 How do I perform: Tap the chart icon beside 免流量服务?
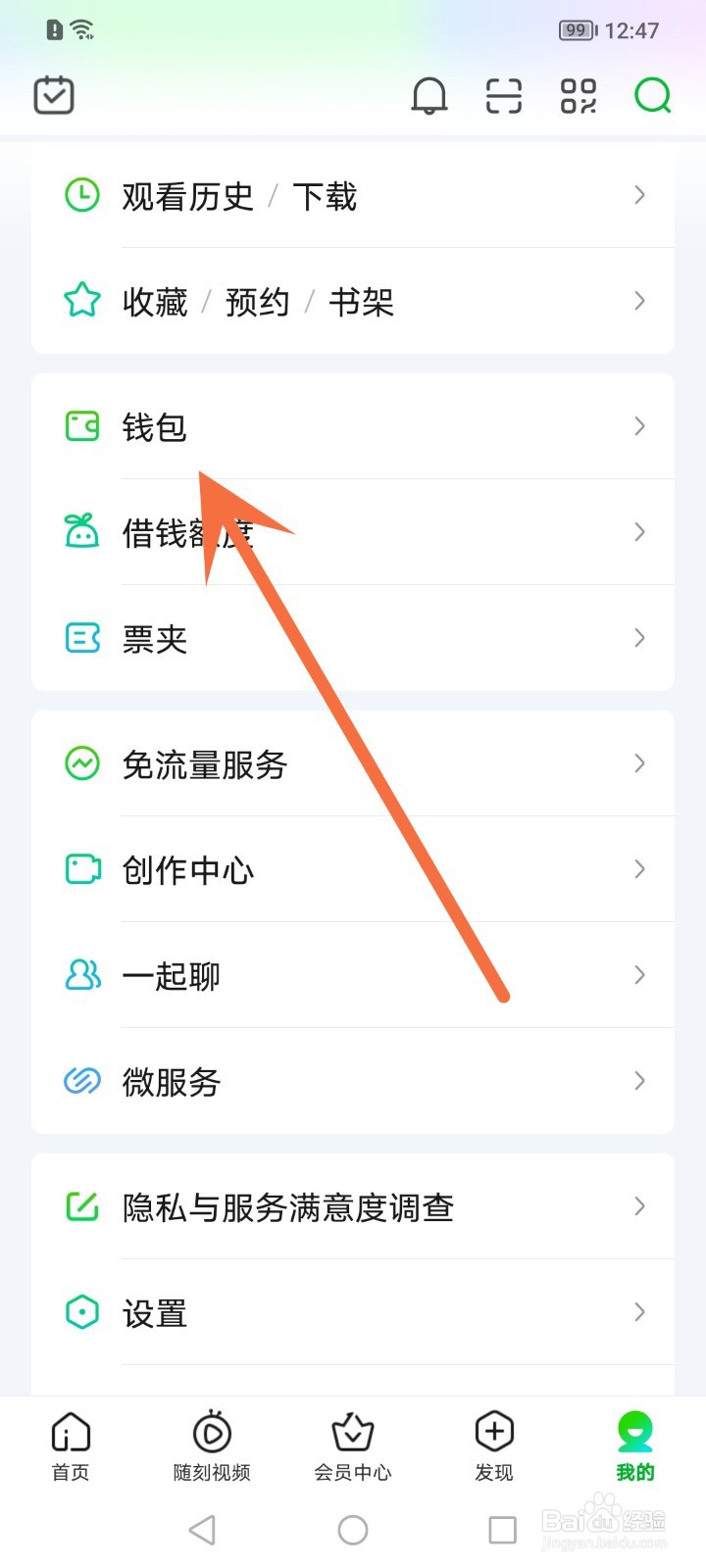[82, 763]
